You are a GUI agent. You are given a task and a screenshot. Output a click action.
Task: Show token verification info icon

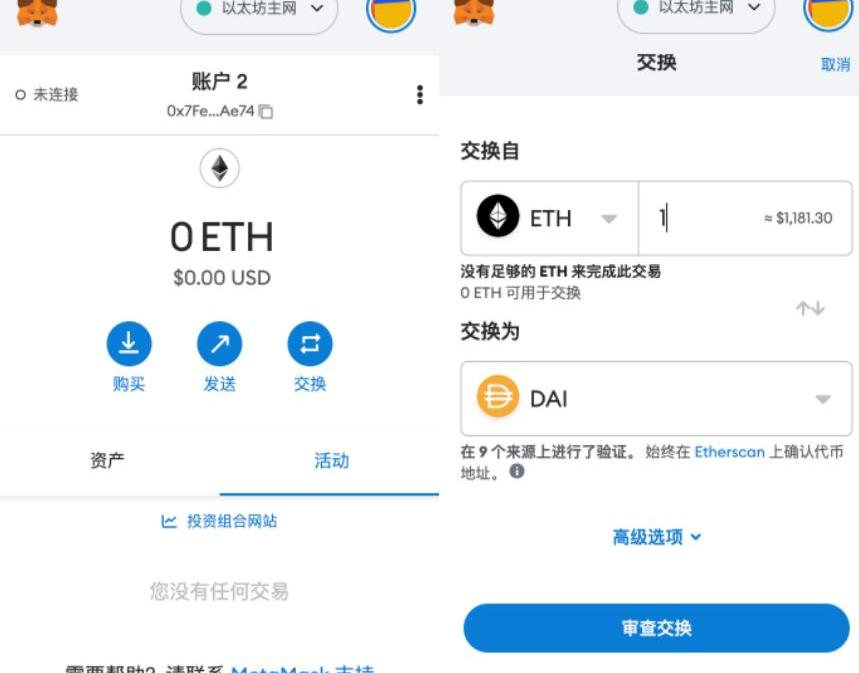coord(517,471)
